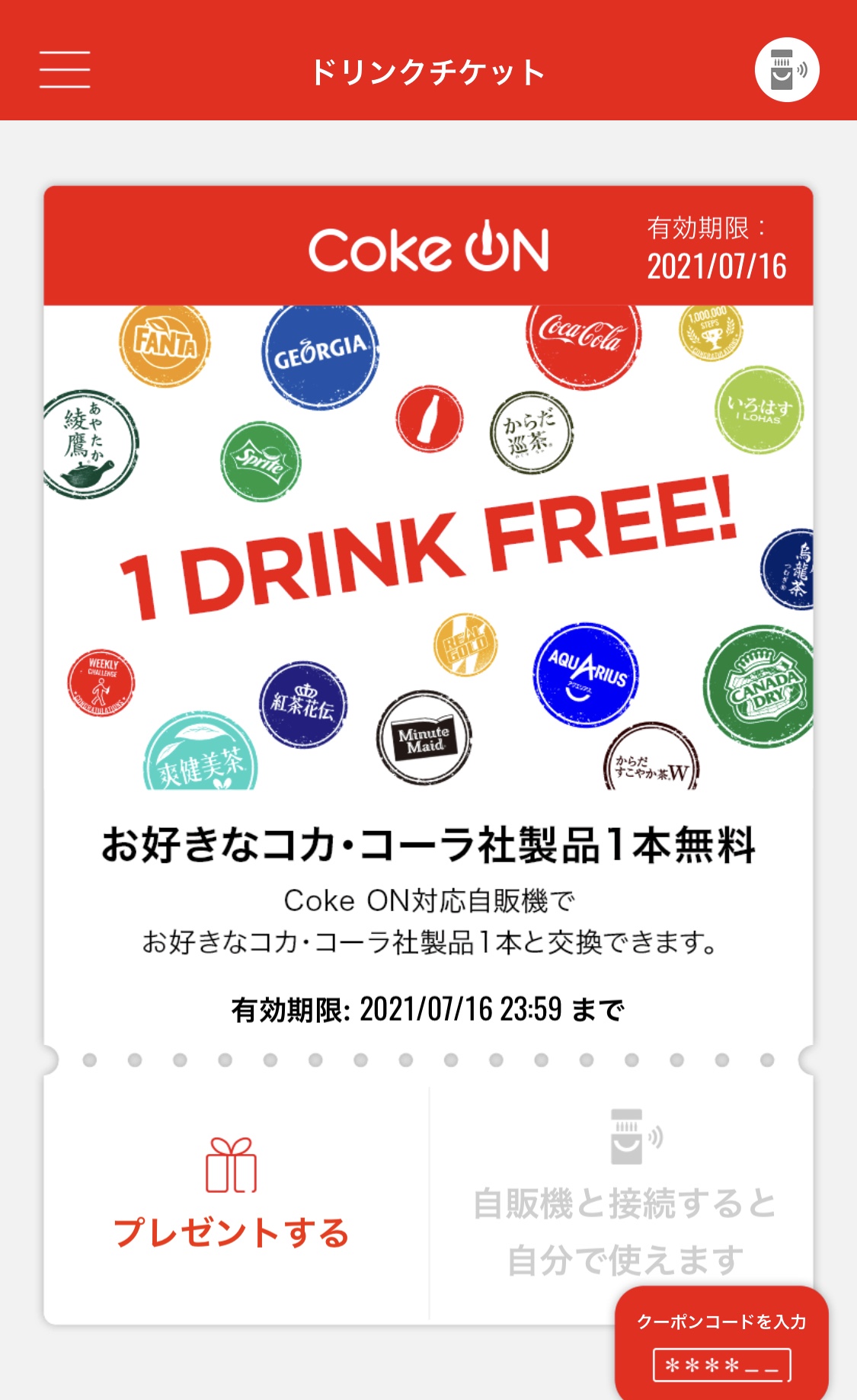Tap the vending machine connect icon
857x1400 pixels.
(x=787, y=70)
